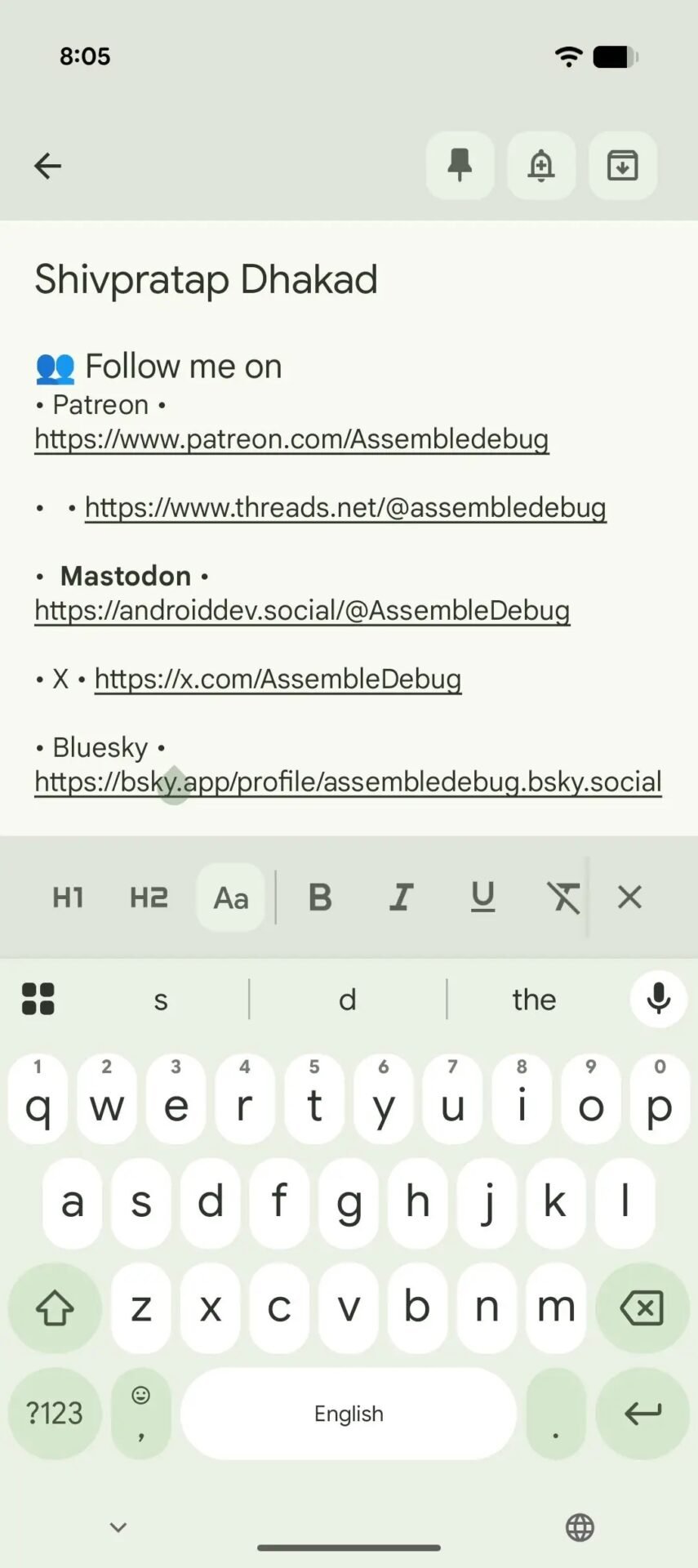Start voice typing with the microphone
Screen dimensions: 698x1568
pyautogui.click(x=659, y=999)
